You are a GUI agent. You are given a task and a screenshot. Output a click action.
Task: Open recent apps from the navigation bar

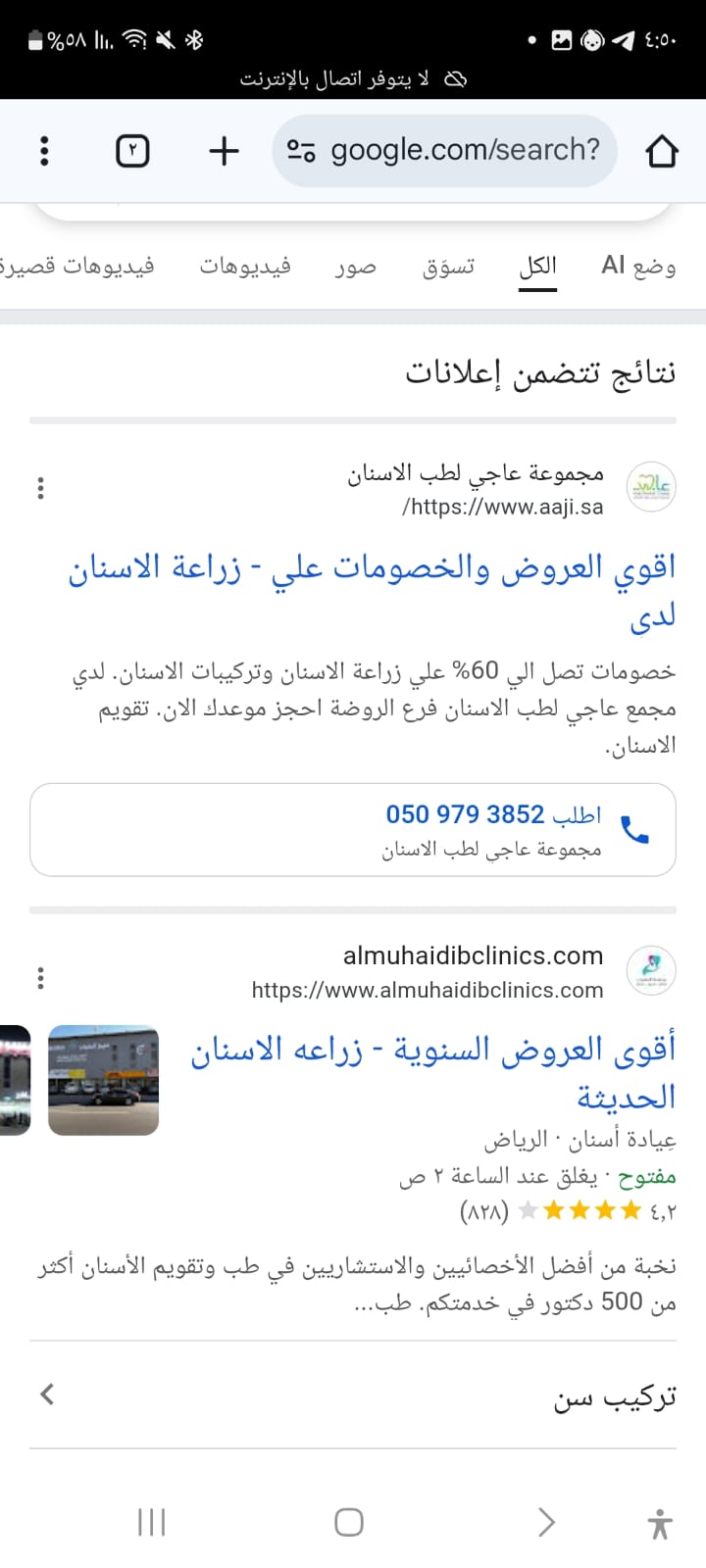pos(152,1522)
